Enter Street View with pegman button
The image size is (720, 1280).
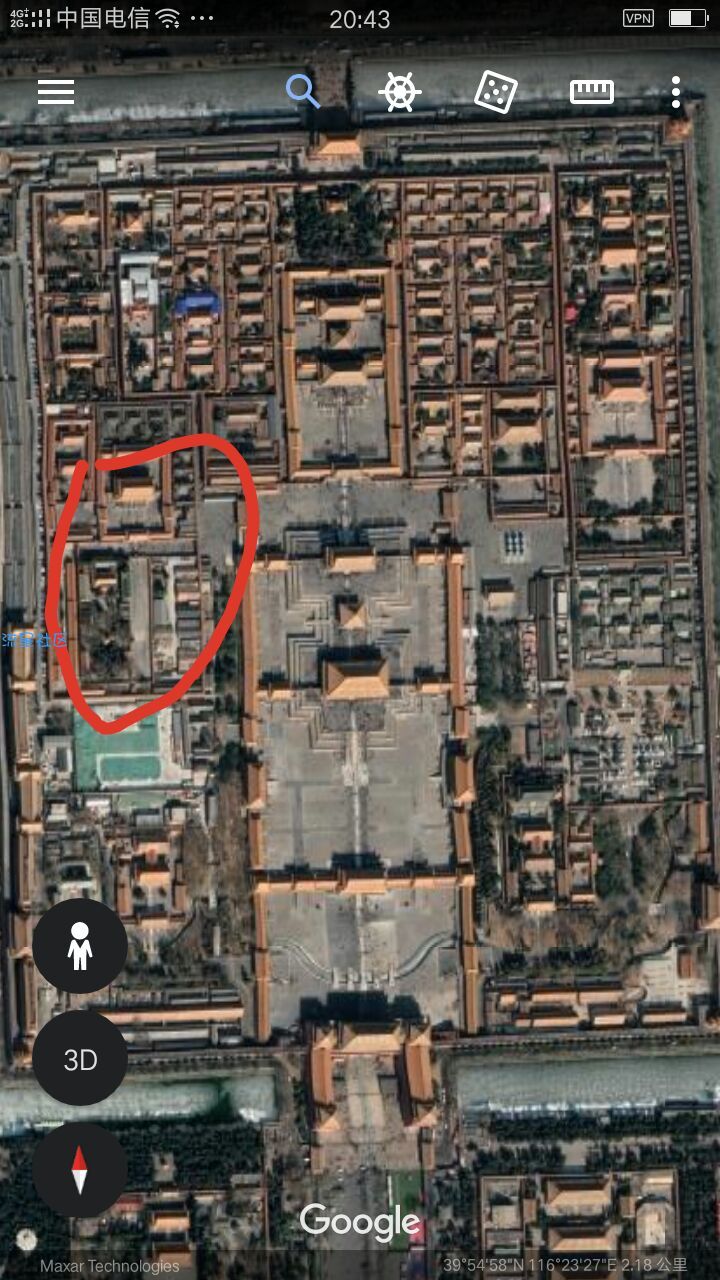80,946
